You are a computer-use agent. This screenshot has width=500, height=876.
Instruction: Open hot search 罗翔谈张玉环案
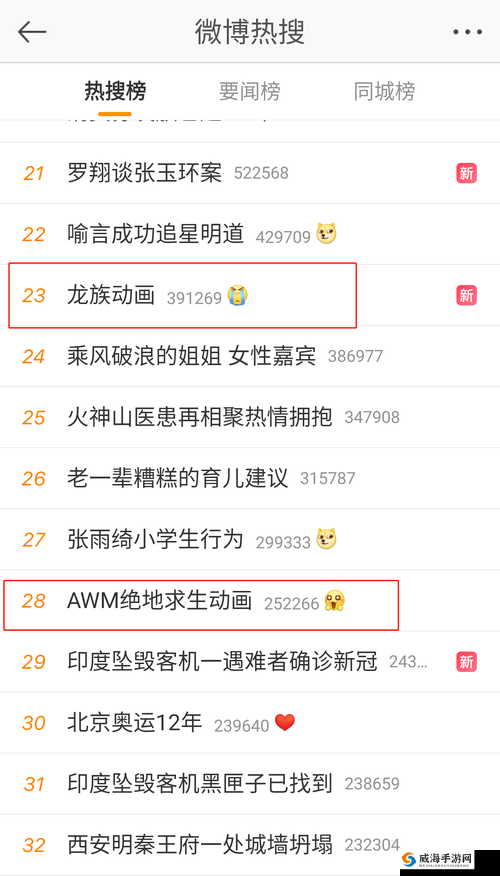[x=250, y=173]
